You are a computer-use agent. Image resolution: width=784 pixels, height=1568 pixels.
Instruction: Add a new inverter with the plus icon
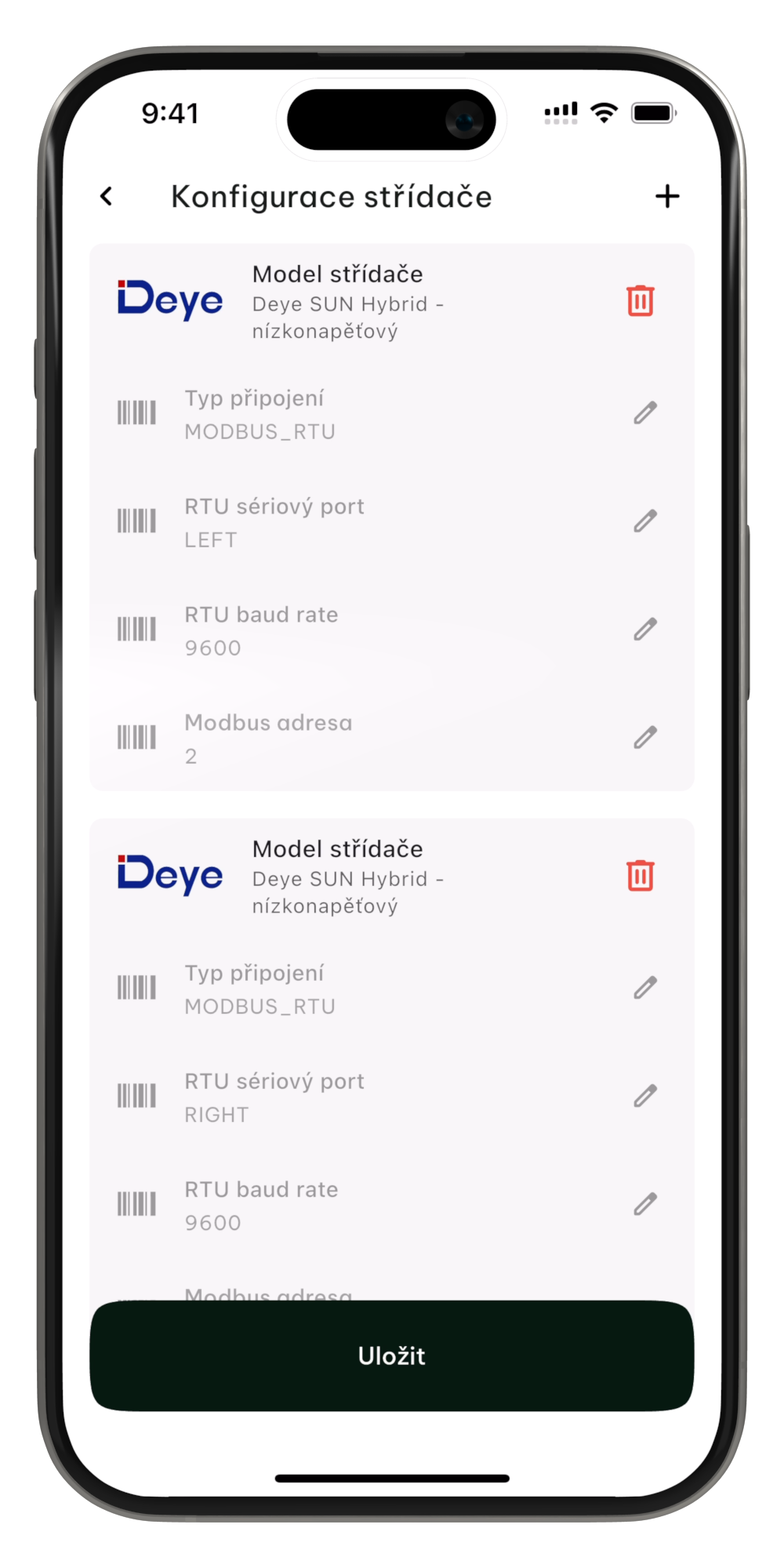coord(667,196)
